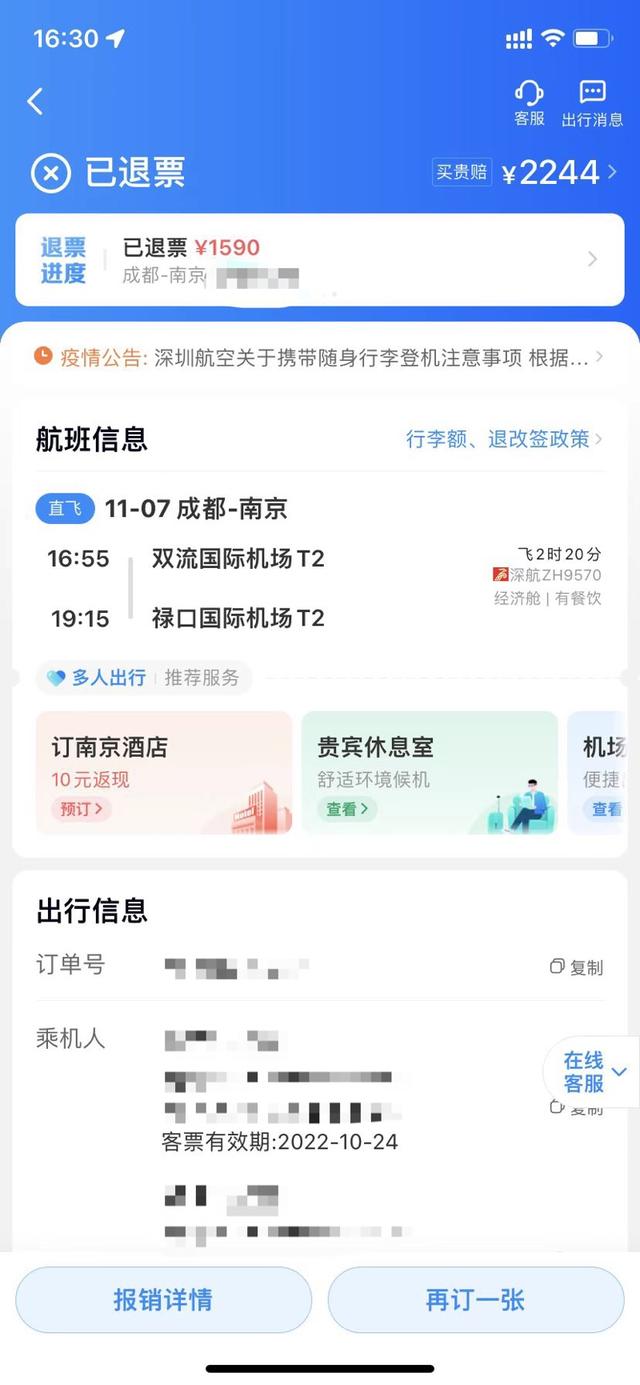Image resolution: width=640 pixels, height=1385 pixels.
Task: Open the 退票进度 refund progress card
Action: (319, 260)
